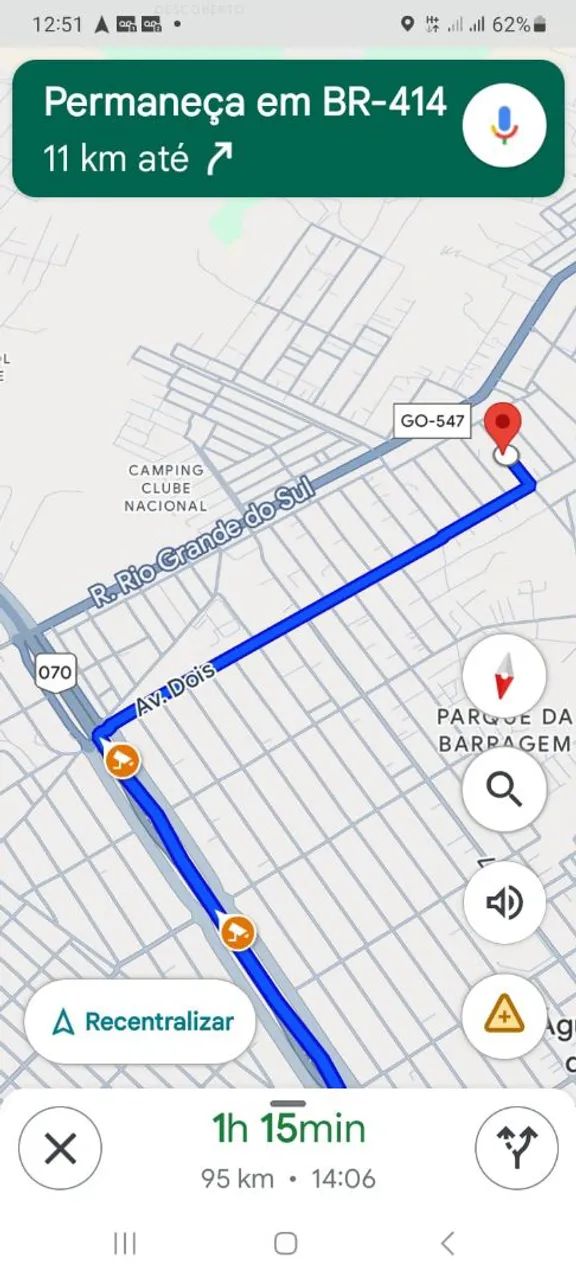
Task: Tap the compass to reorient map
Action: (505, 676)
